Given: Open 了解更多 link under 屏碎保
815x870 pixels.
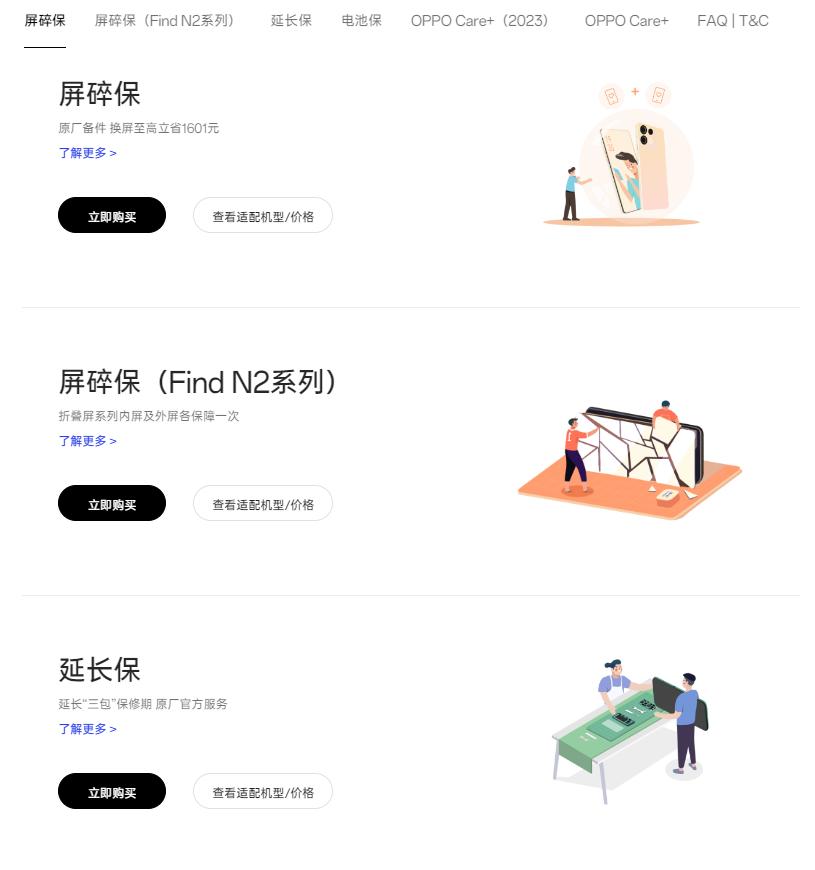Looking at the screenshot, I should pos(87,152).
